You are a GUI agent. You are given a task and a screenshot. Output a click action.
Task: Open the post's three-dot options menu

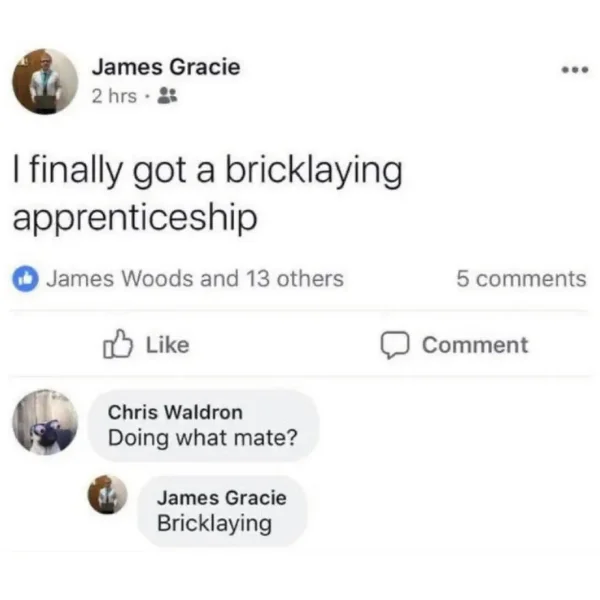[x=571, y=71]
